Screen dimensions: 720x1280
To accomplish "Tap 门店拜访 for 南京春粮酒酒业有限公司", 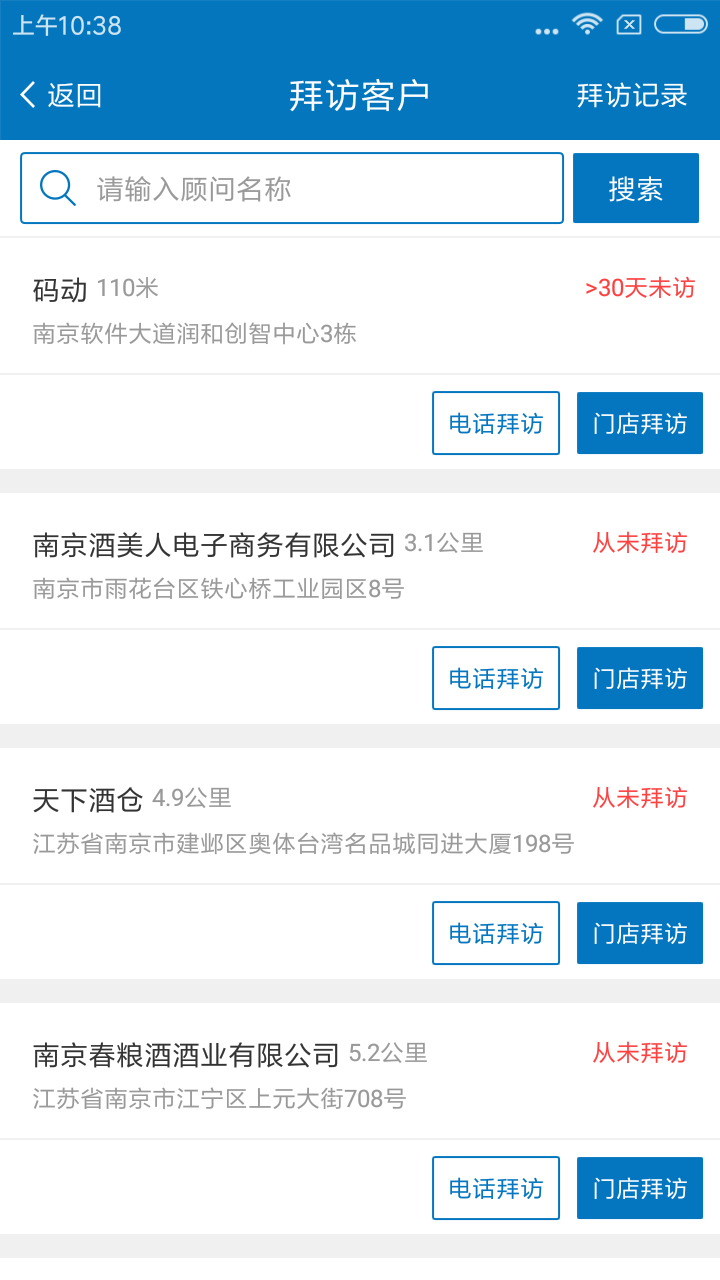I will (640, 1188).
